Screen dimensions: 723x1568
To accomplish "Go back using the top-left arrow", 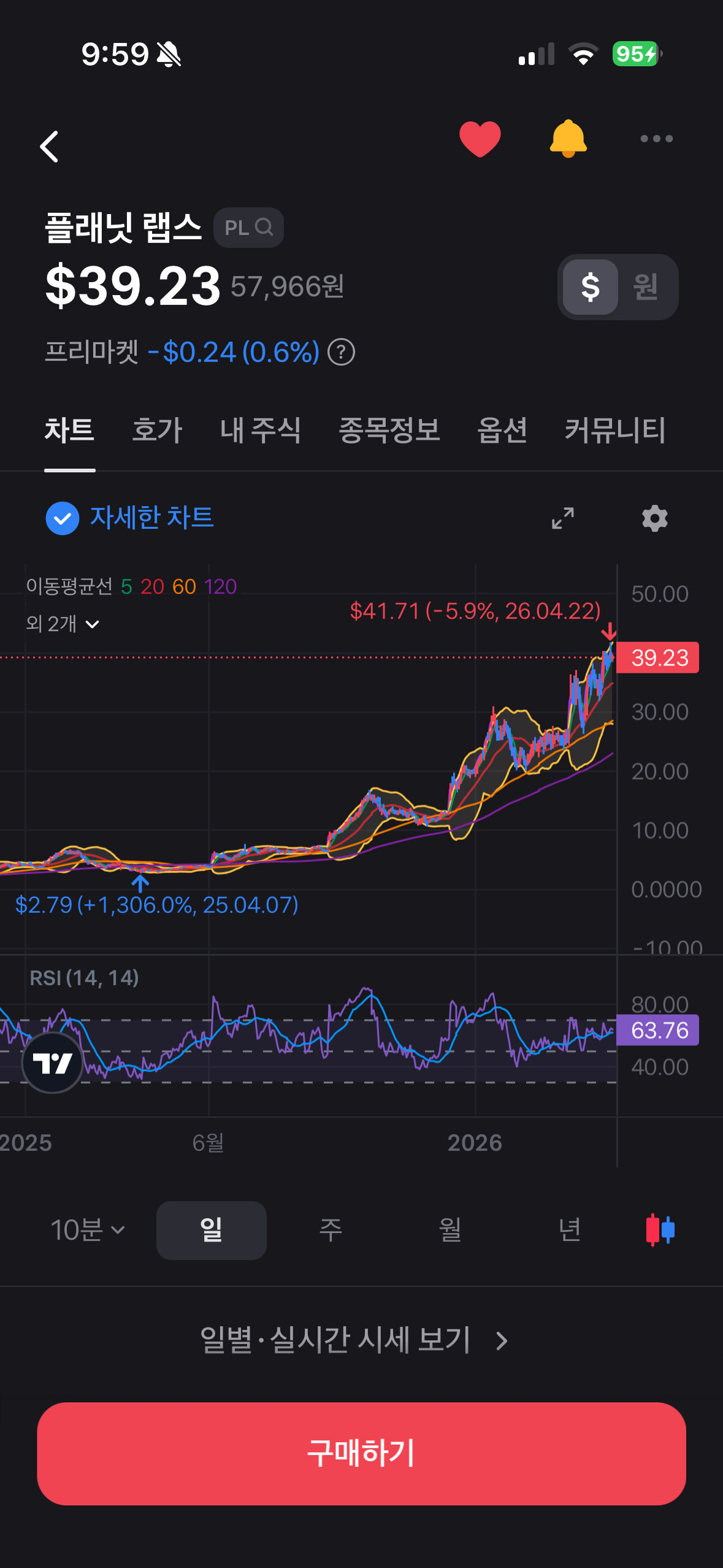I will tap(50, 147).
